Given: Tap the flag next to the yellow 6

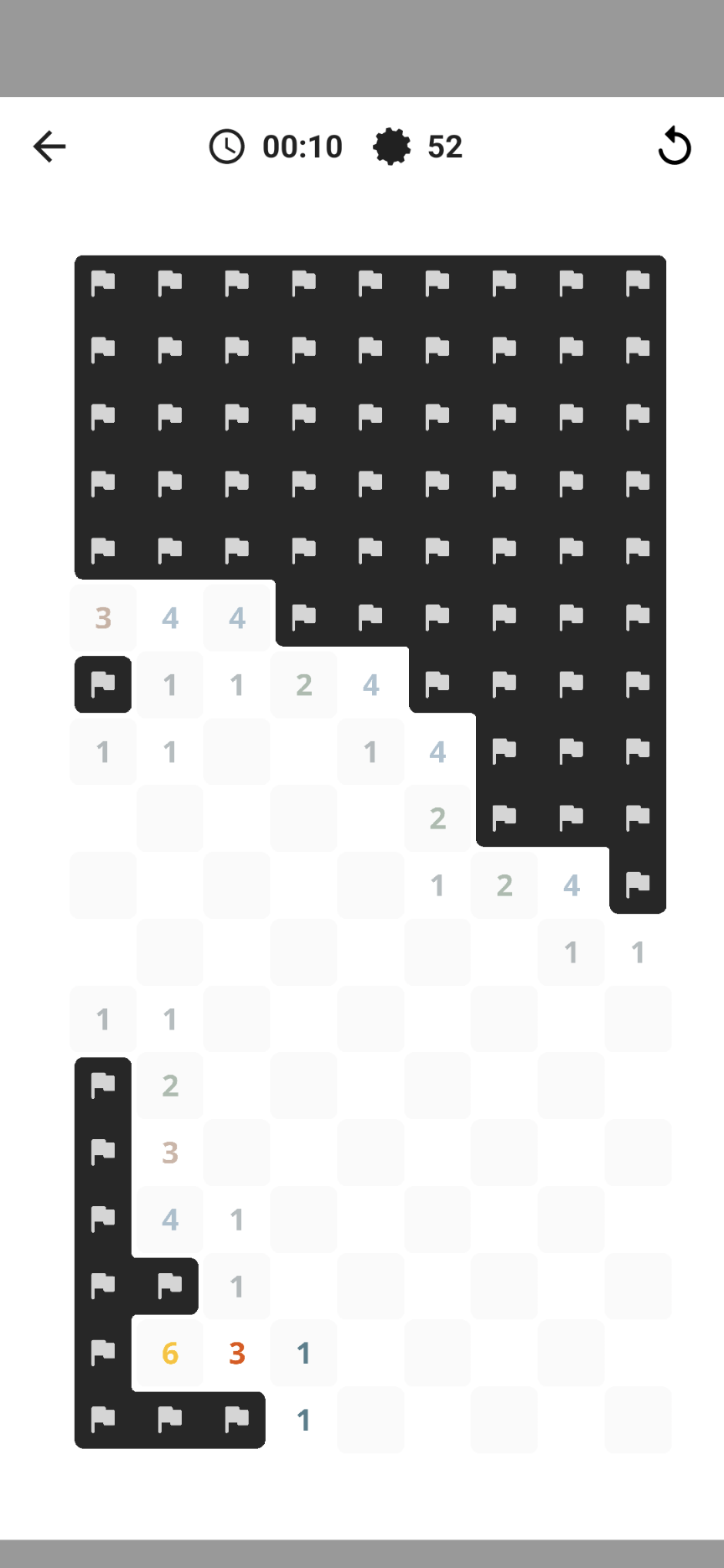Looking at the screenshot, I should pyautogui.click(x=102, y=1353).
